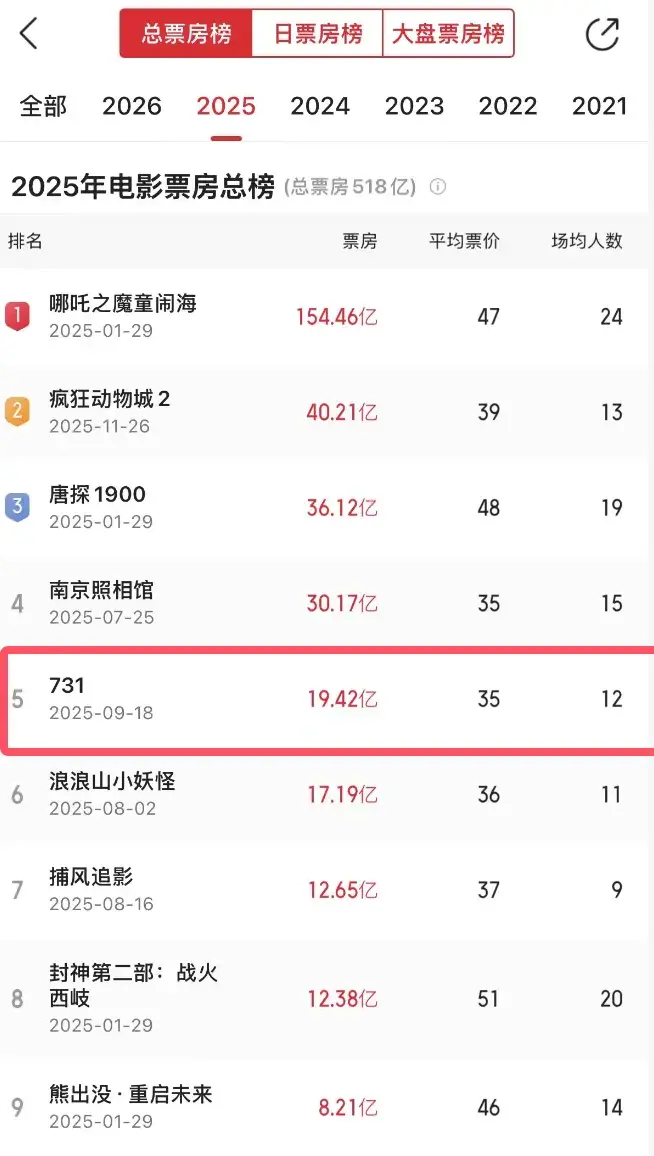Switch to the 大盘票房榜 tab
This screenshot has height=1156, width=654.
coord(448,34)
